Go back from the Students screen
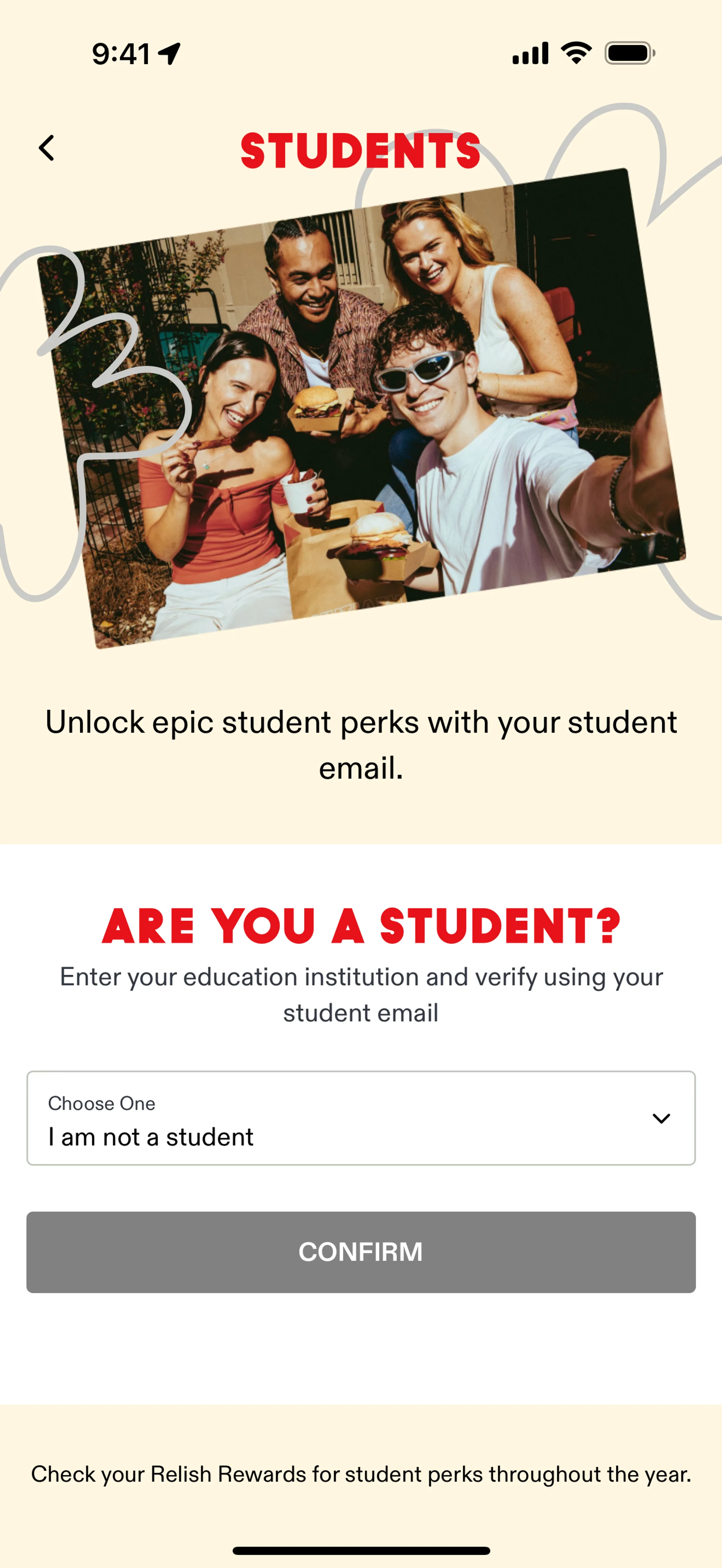722x1568 pixels. coord(46,148)
